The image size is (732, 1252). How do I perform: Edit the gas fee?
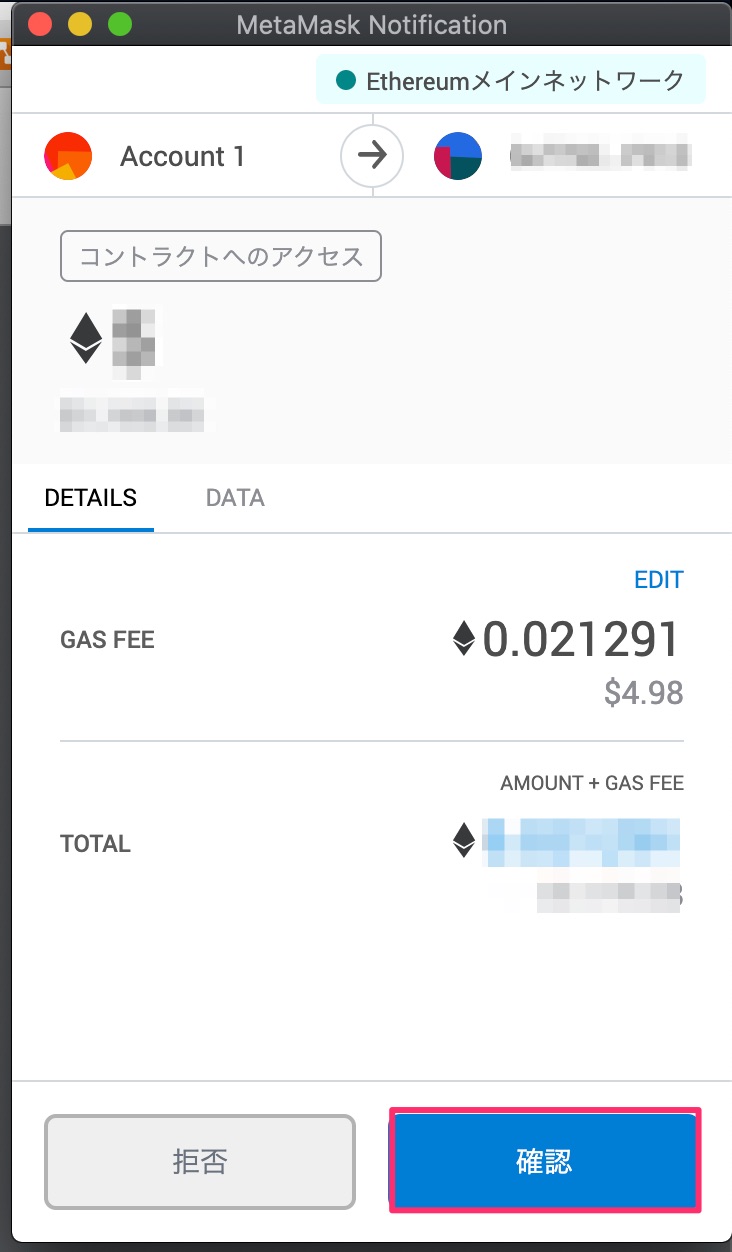pyautogui.click(x=659, y=580)
